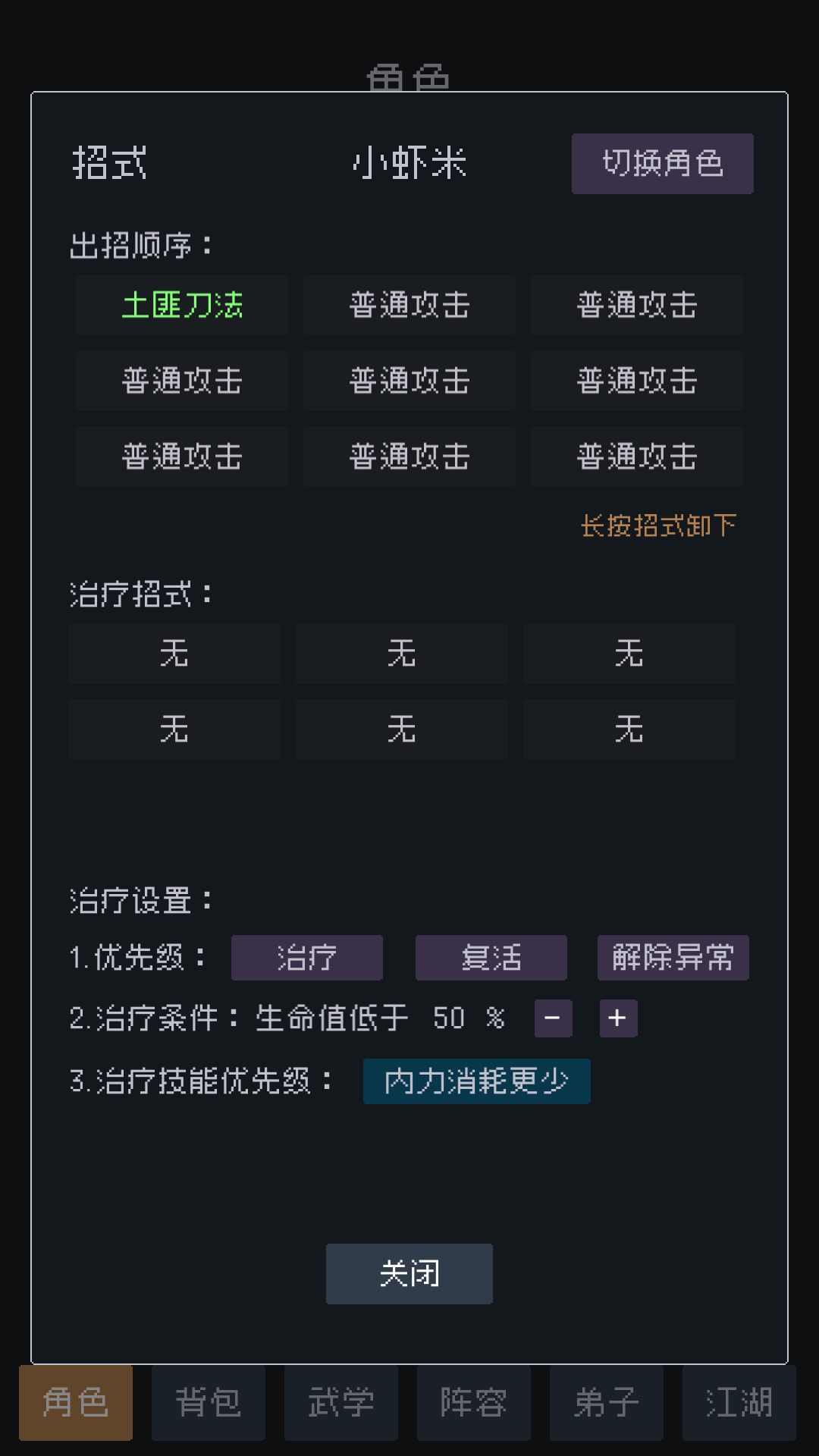Enable the 复活 revive priority option
819x1456 pixels.
[491, 958]
